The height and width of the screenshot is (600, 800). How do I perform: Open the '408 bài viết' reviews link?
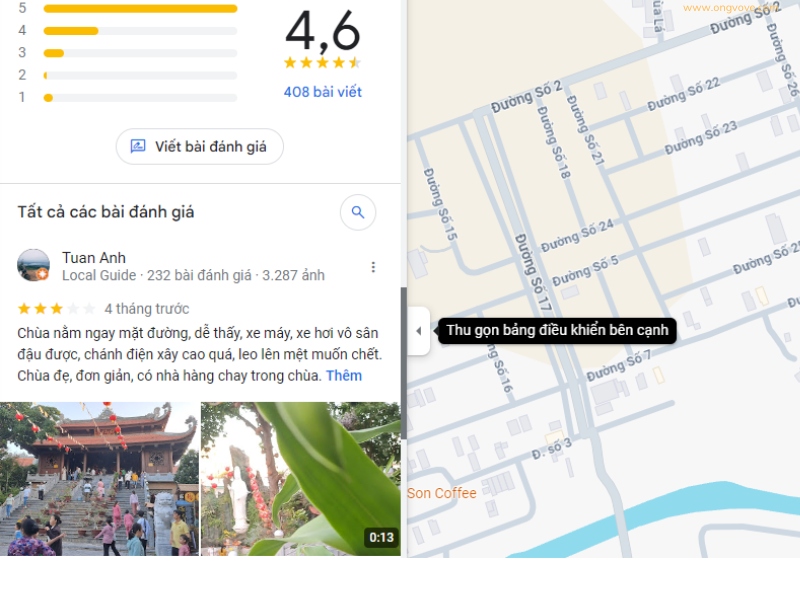pyautogui.click(x=322, y=92)
